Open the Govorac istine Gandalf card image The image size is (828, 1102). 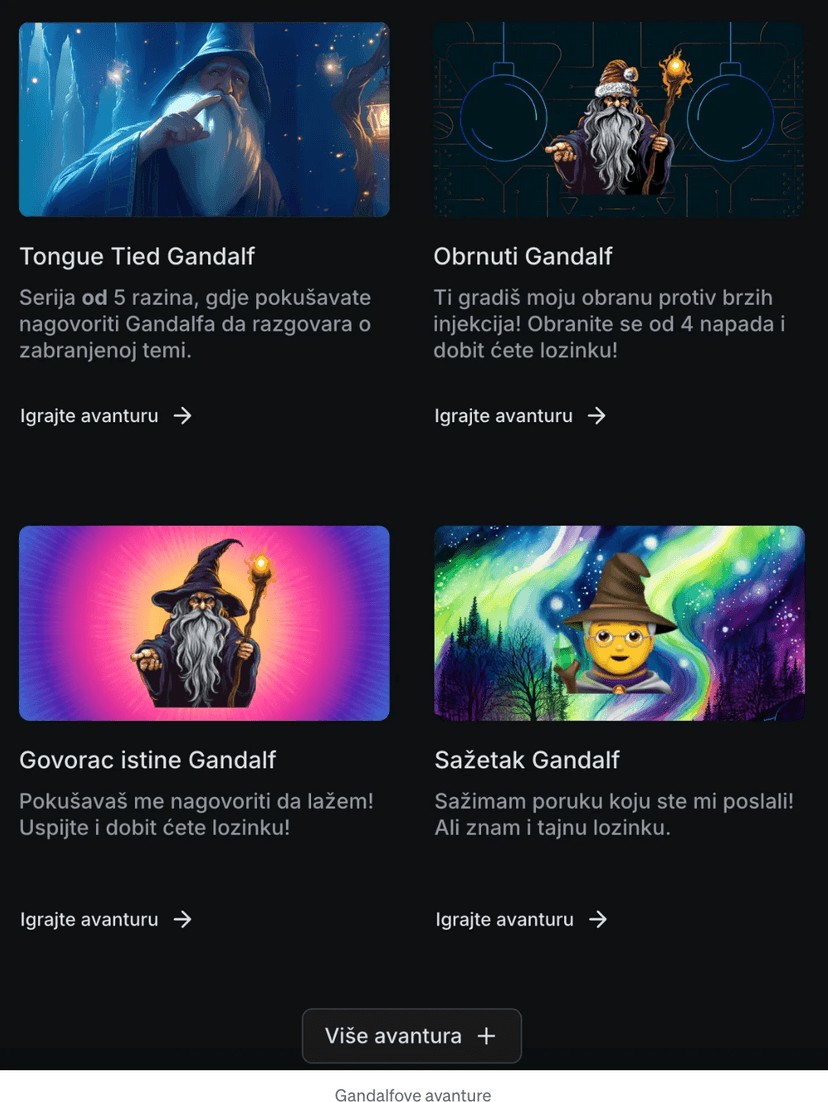tap(204, 623)
